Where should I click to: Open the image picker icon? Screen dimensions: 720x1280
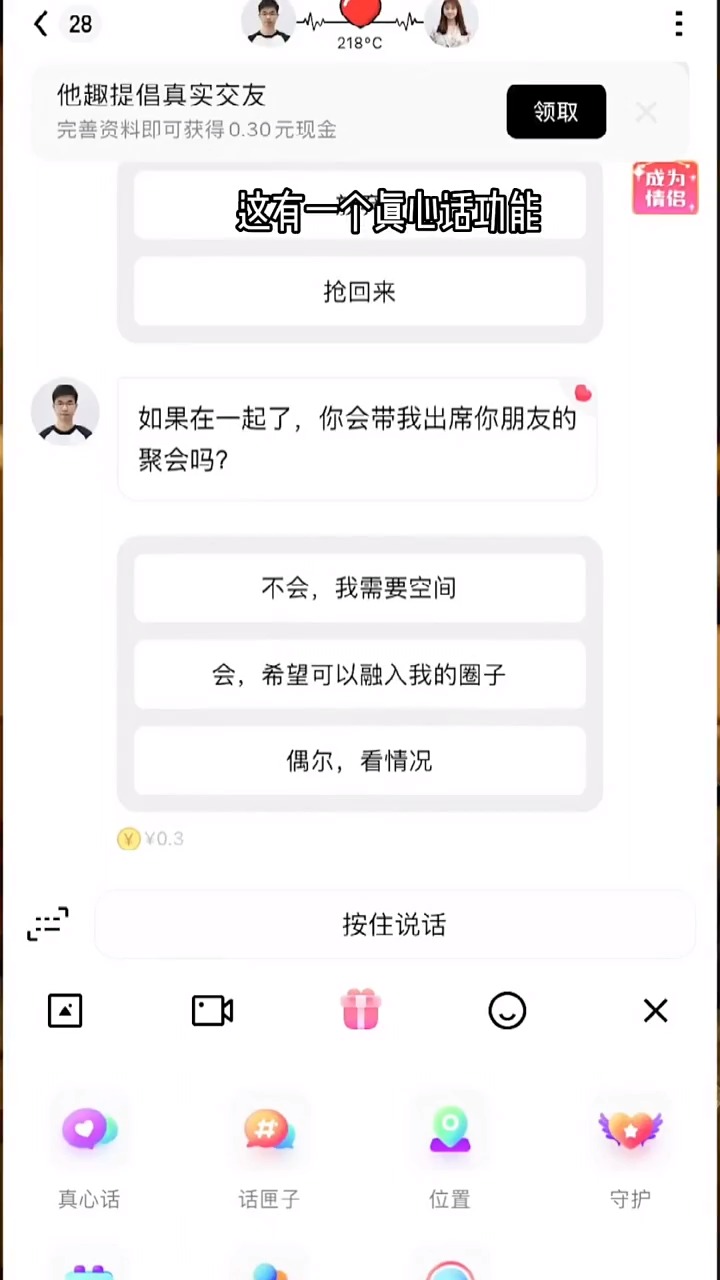coord(65,1011)
